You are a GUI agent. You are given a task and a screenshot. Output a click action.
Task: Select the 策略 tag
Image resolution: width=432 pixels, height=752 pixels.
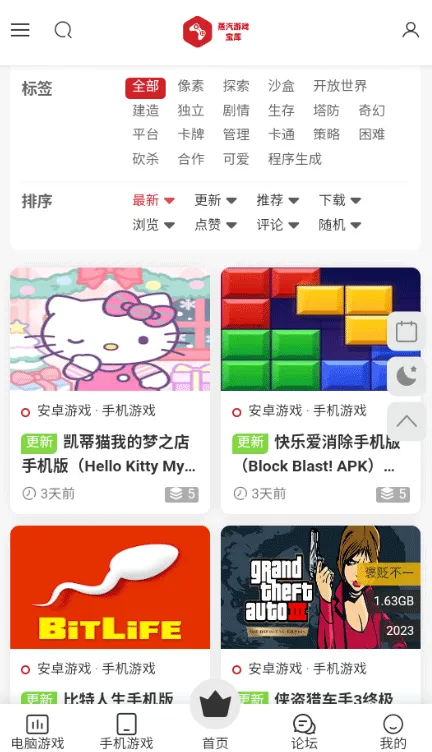327,134
